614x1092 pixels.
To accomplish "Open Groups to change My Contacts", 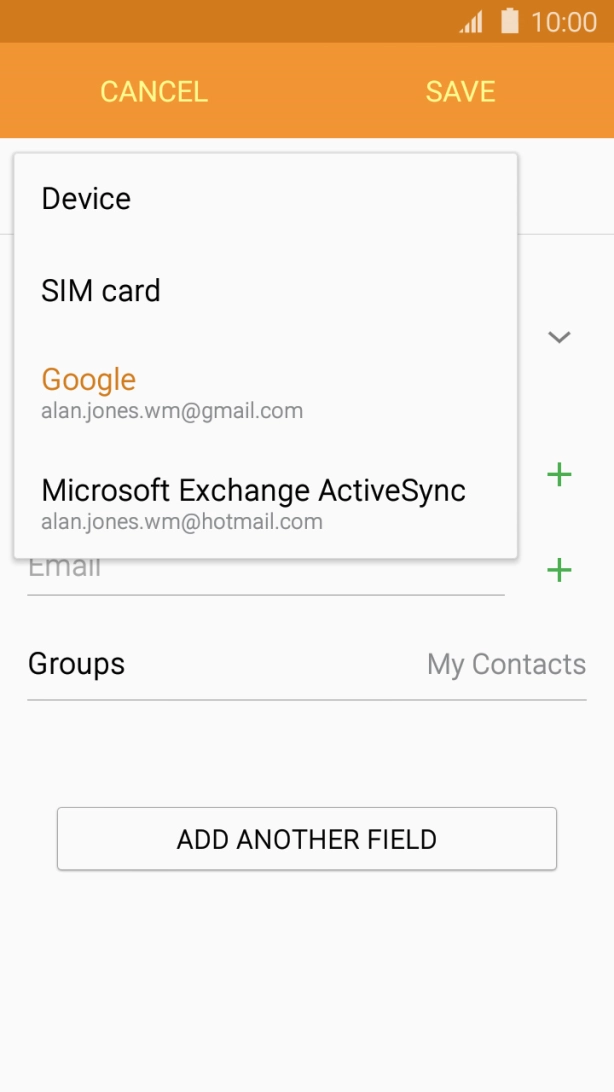I will click(306, 665).
